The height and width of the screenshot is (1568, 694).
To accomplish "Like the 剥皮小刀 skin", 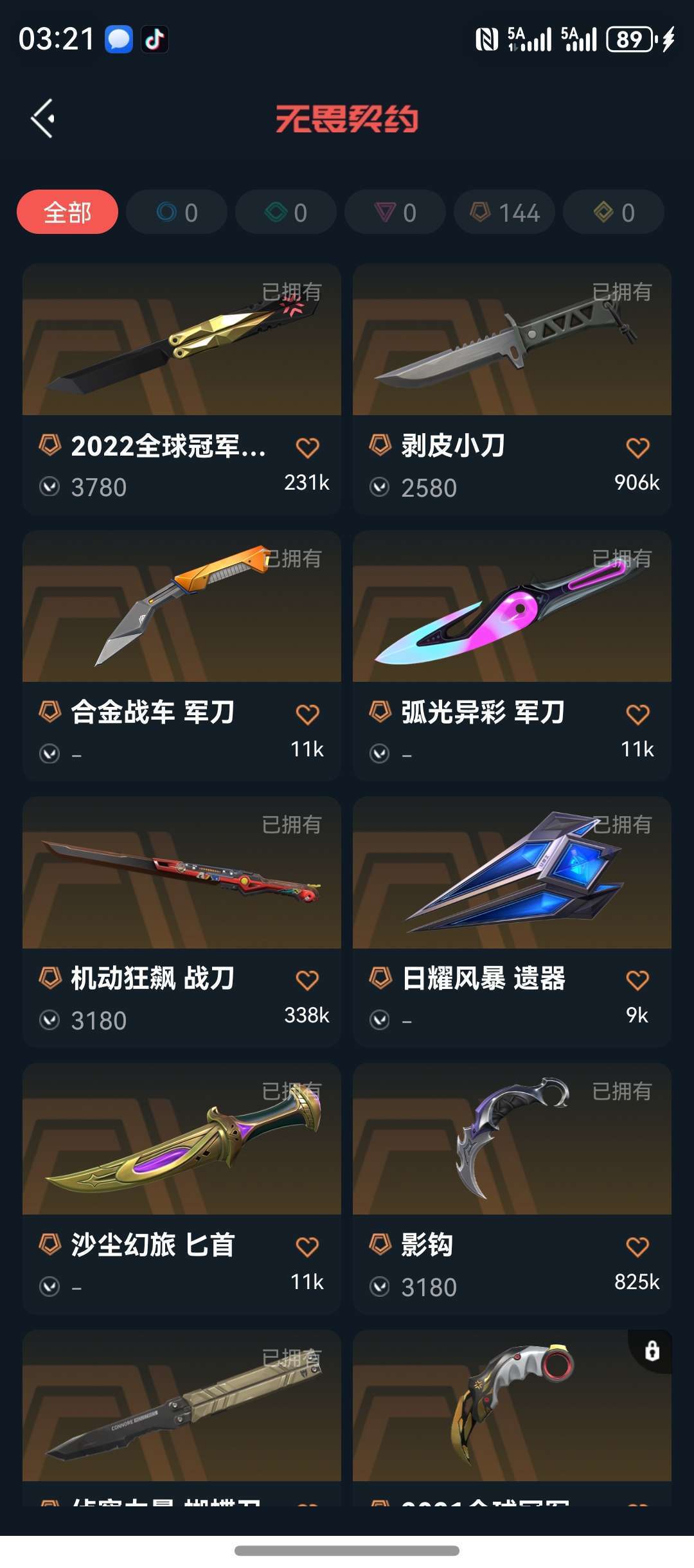I will [x=637, y=447].
